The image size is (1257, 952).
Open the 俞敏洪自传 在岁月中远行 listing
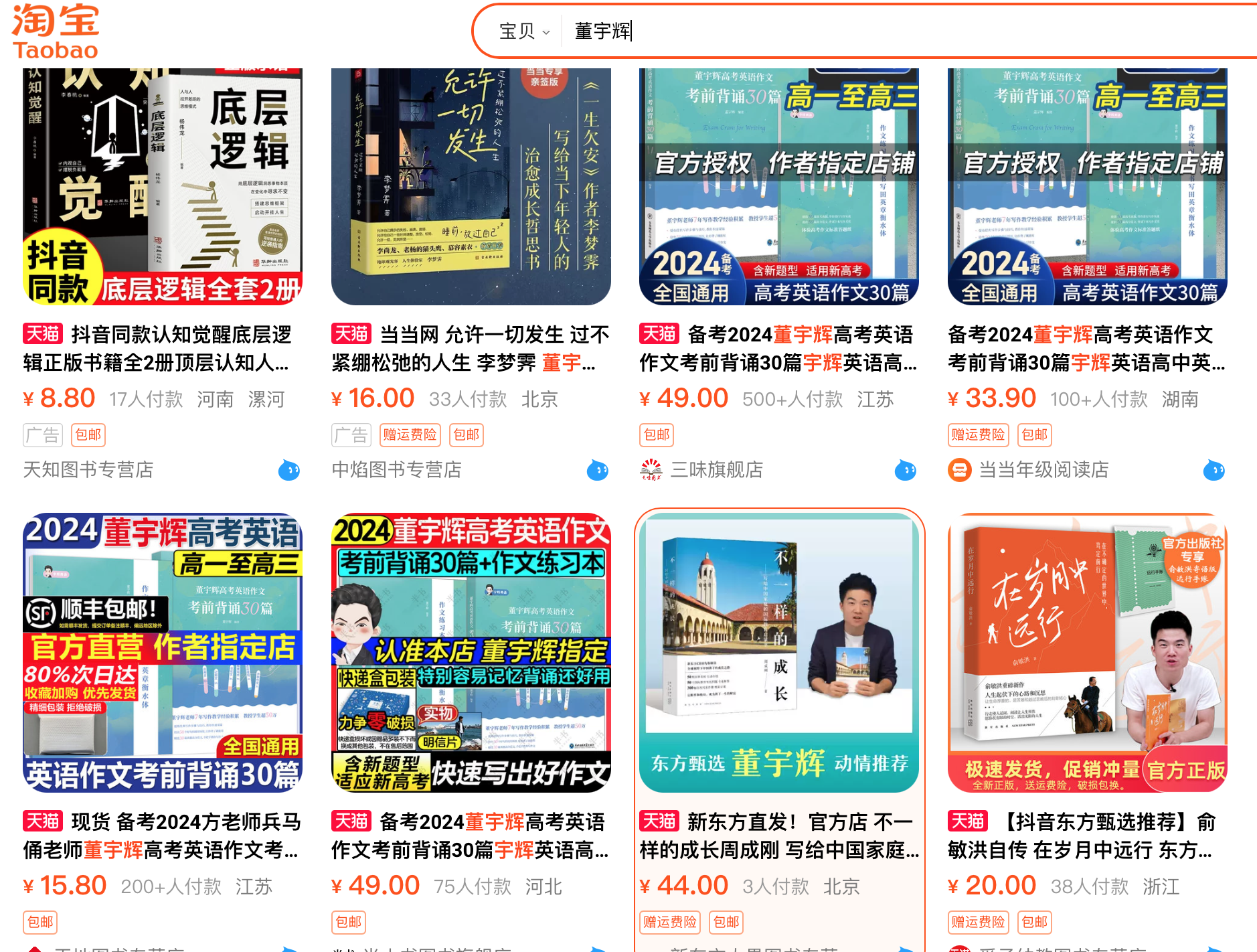(x=1086, y=836)
